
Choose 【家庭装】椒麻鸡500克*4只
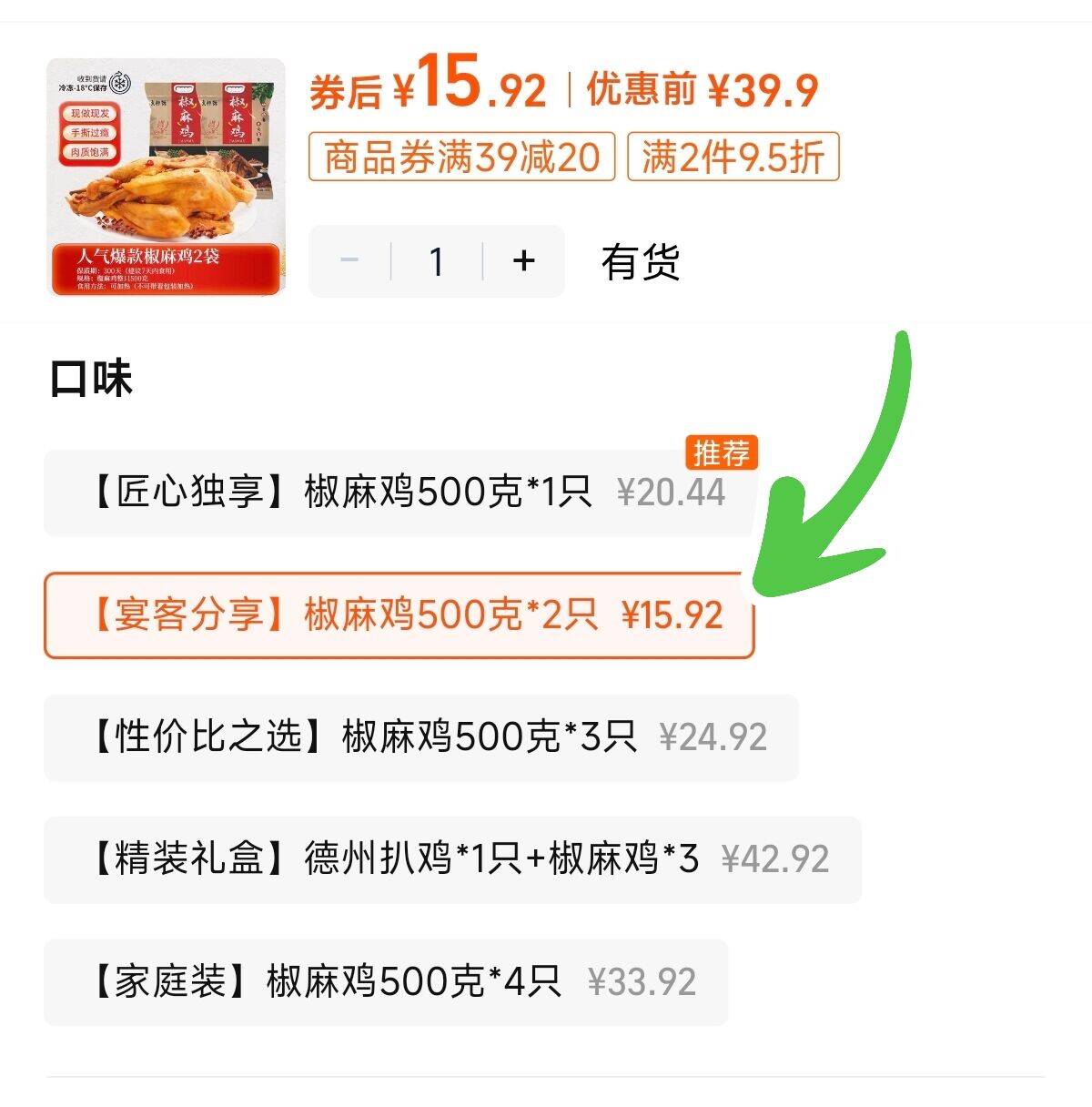(x=386, y=982)
